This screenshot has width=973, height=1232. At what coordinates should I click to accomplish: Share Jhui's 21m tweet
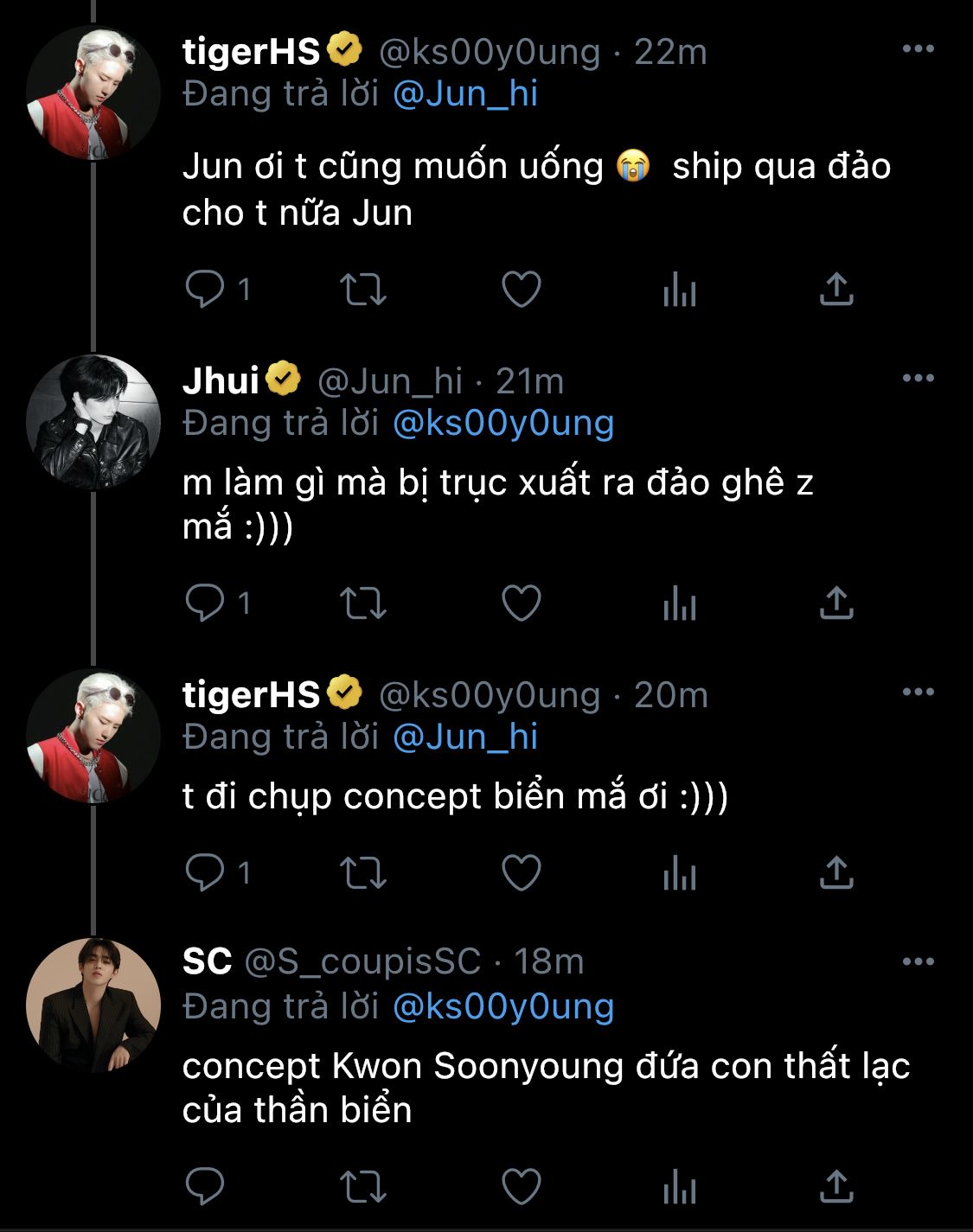[835, 603]
